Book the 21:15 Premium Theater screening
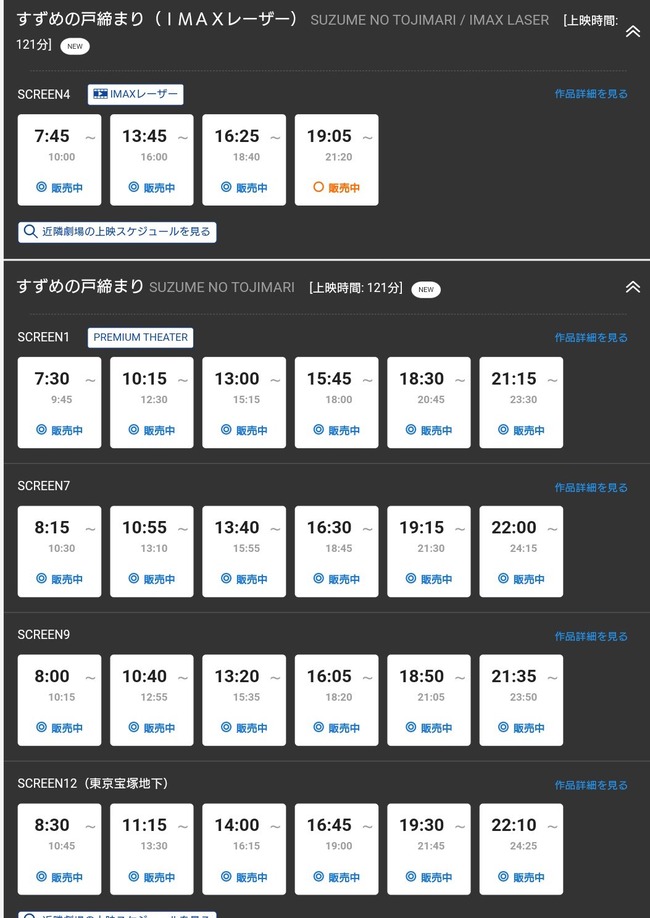650x918 pixels. pos(521,403)
